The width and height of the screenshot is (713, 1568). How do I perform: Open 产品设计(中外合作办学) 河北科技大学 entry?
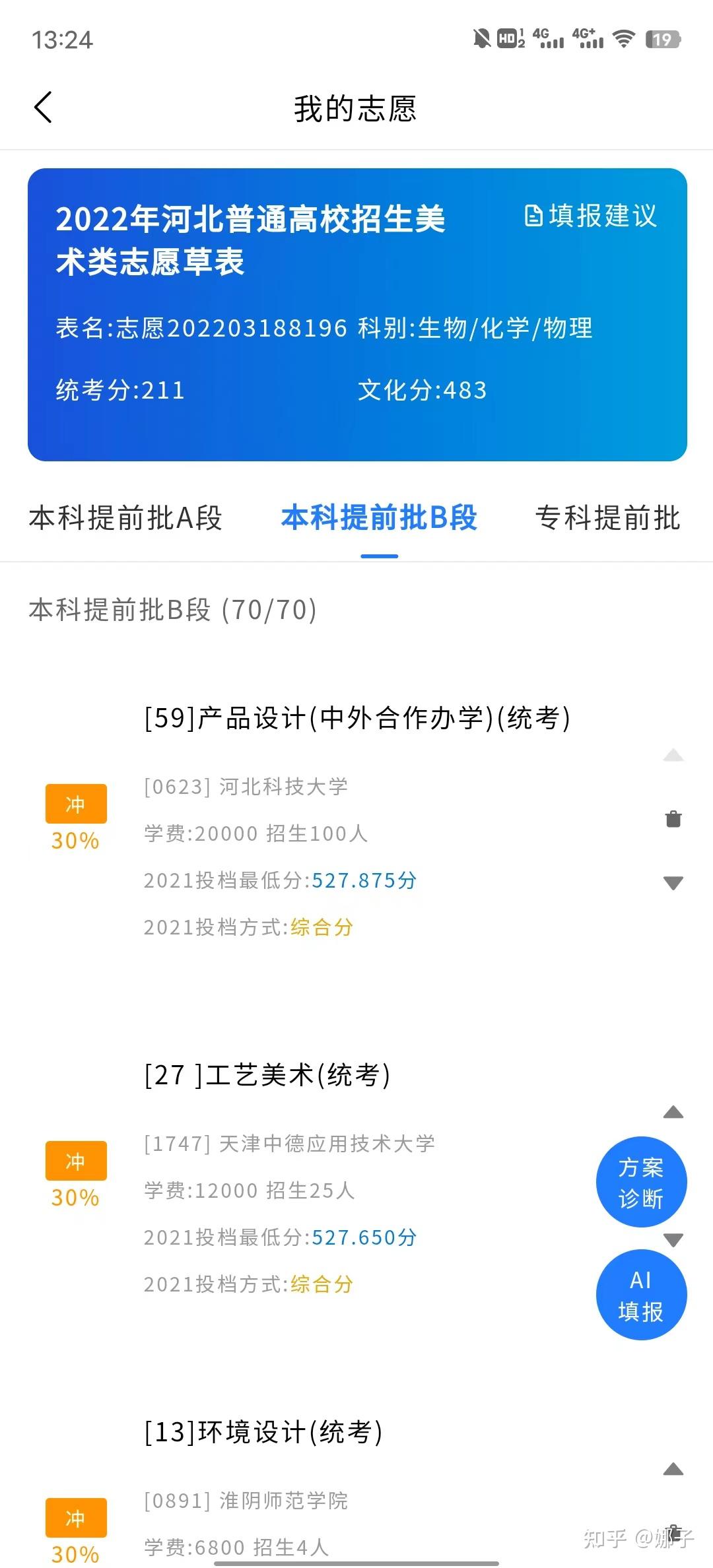(x=356, y=719)
